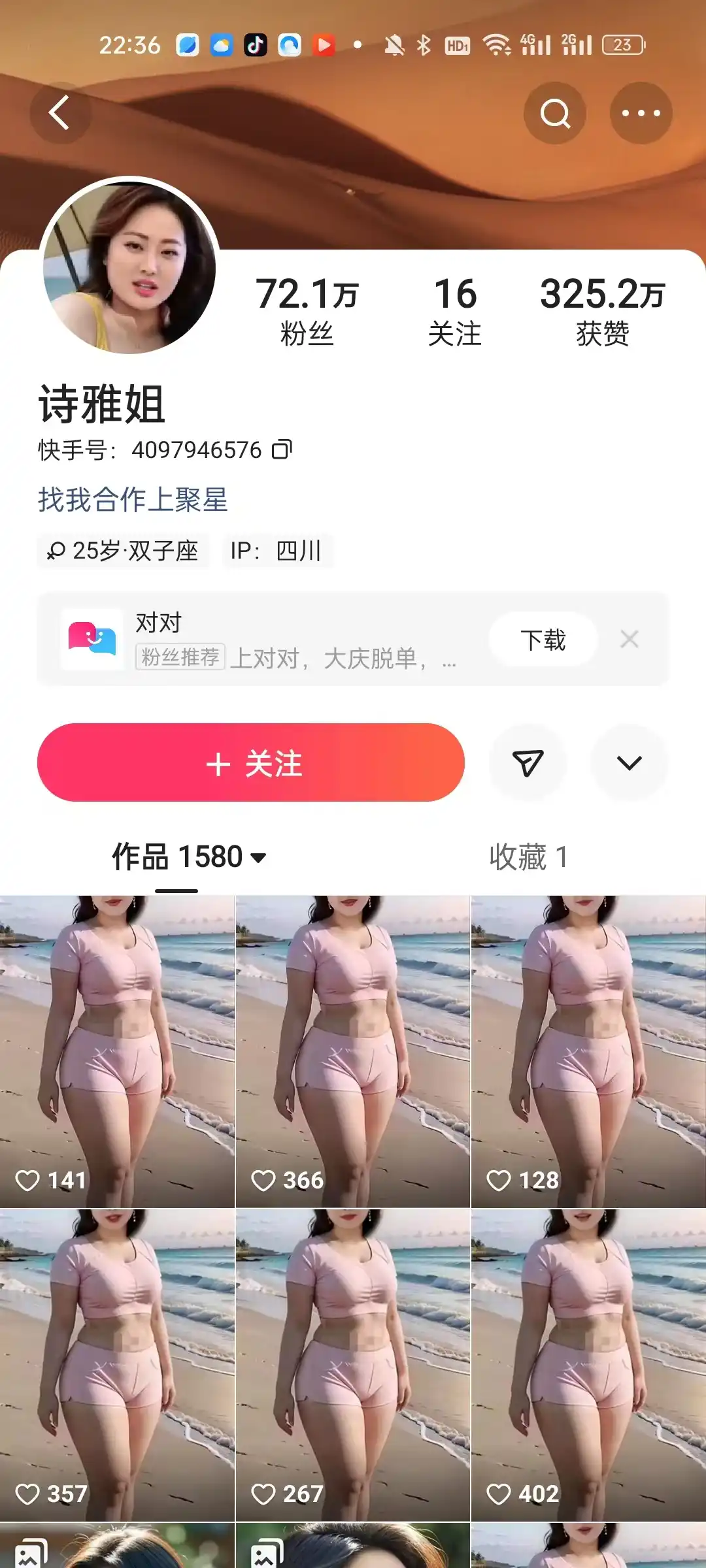Open the video with 366 likes
The width and height of the screenshot is (706, 1568).
pos(352,1051)
